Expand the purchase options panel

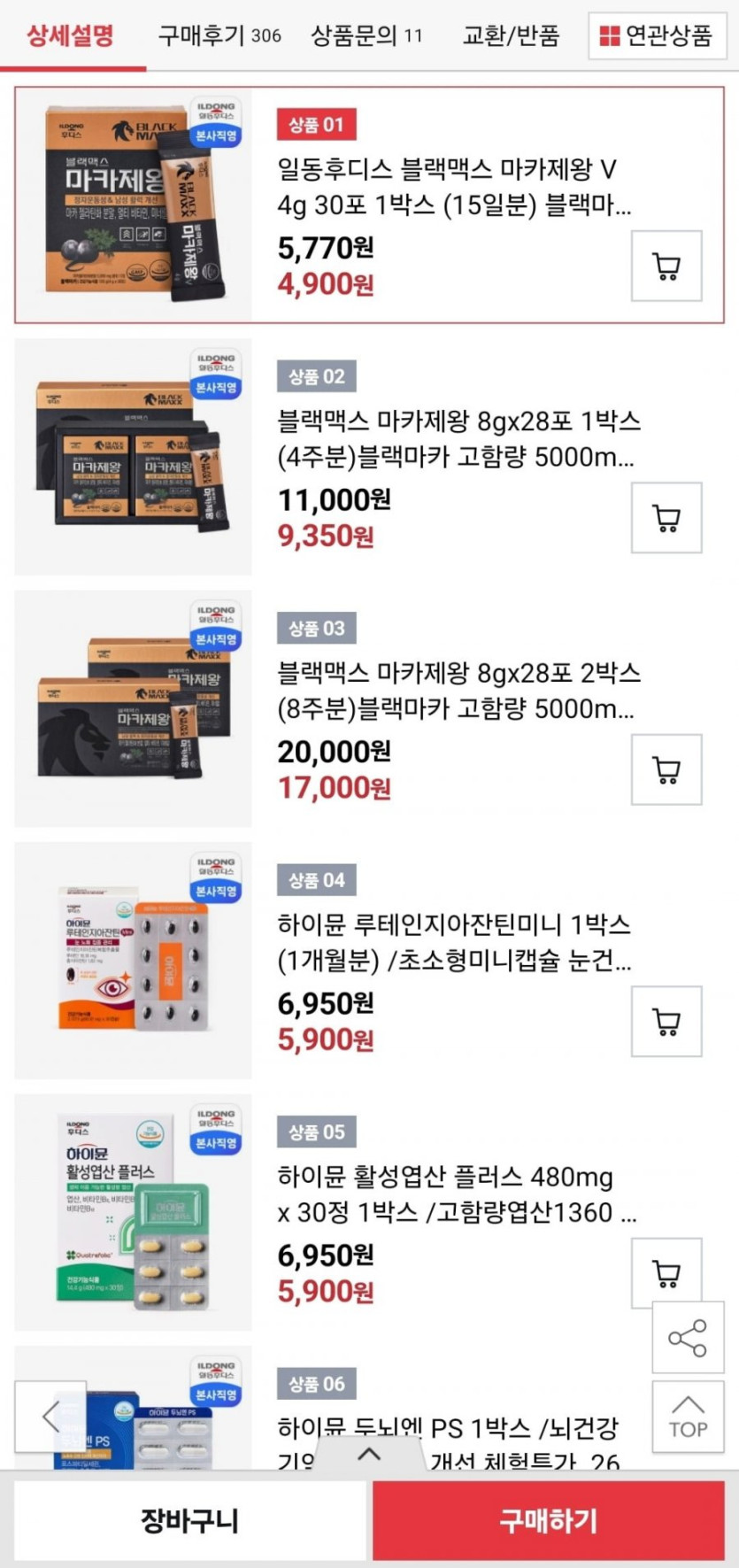369,1454
